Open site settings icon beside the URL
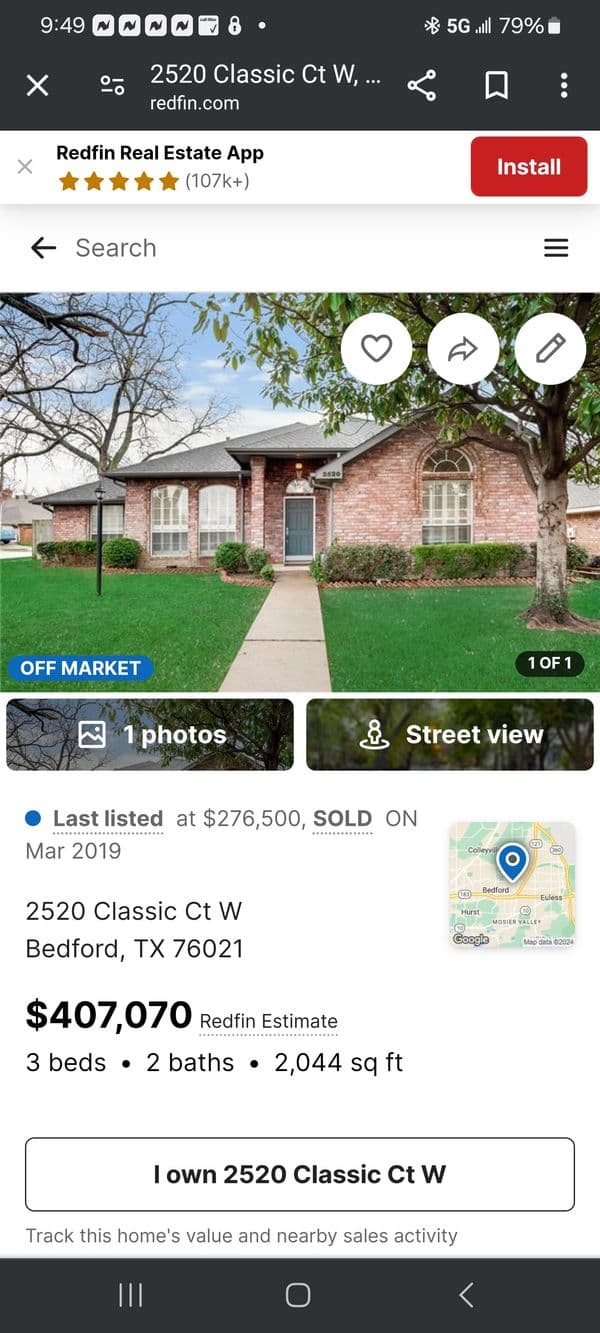The image size is (600, 1333). [112, 85]
